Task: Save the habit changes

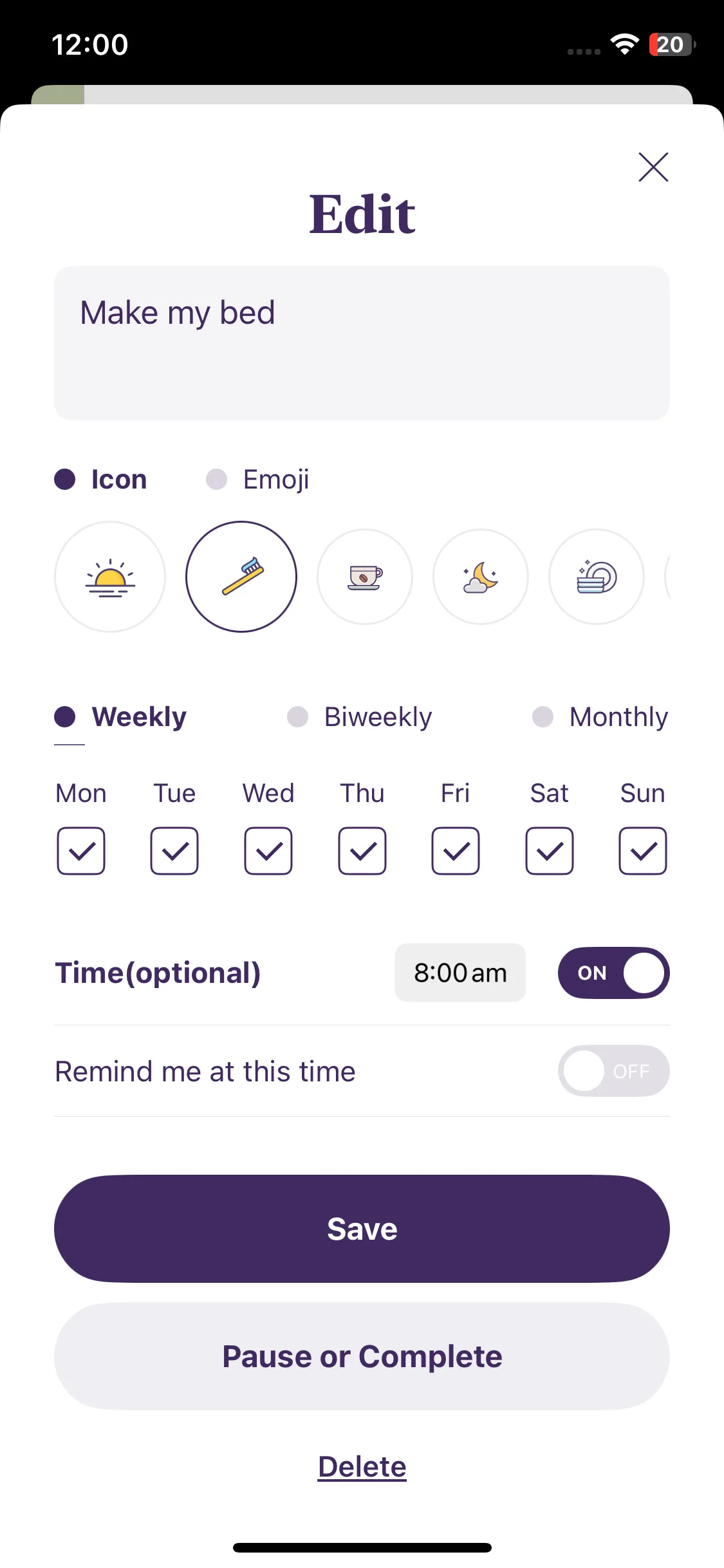Action: tap(362, 1229)
